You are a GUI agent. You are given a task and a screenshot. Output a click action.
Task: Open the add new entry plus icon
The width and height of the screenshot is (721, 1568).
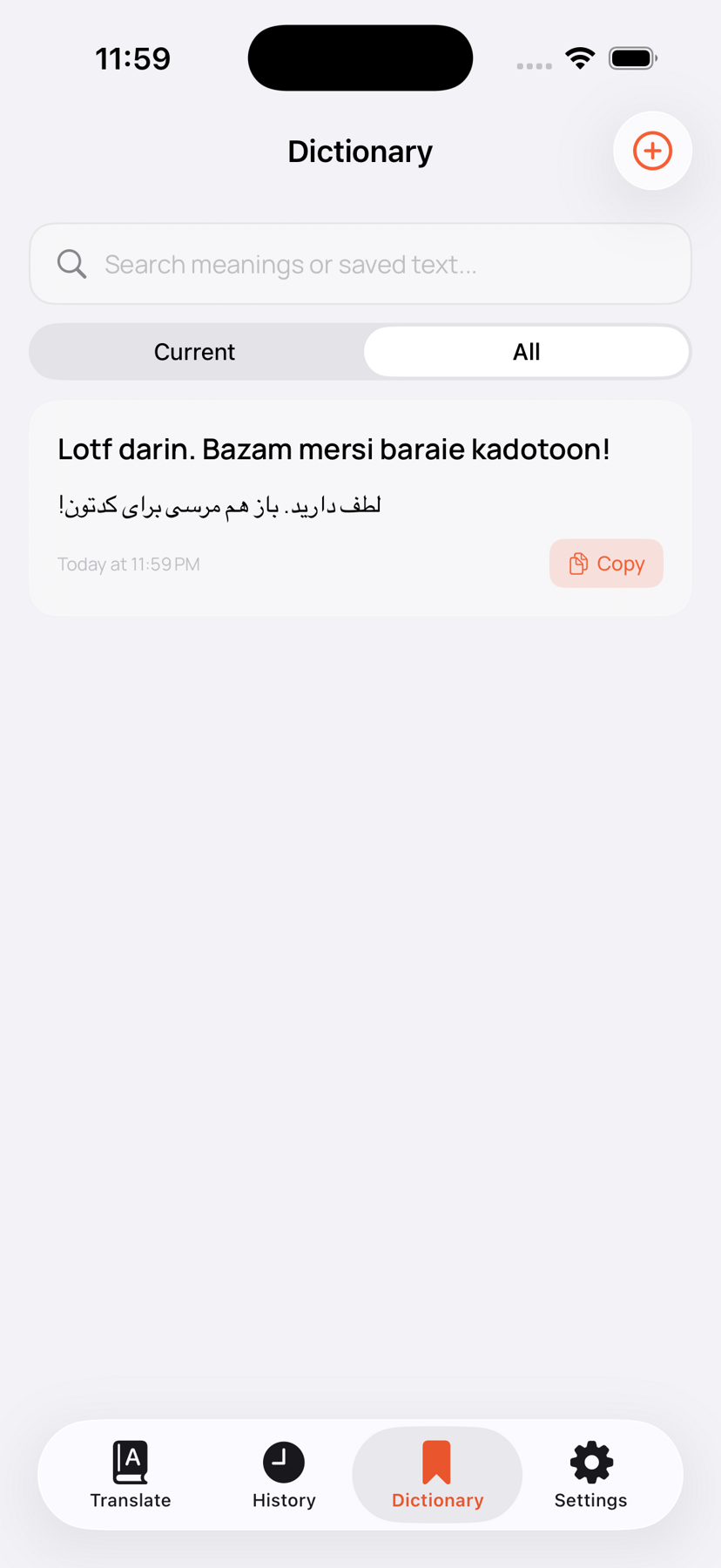[x=652, y=151]
